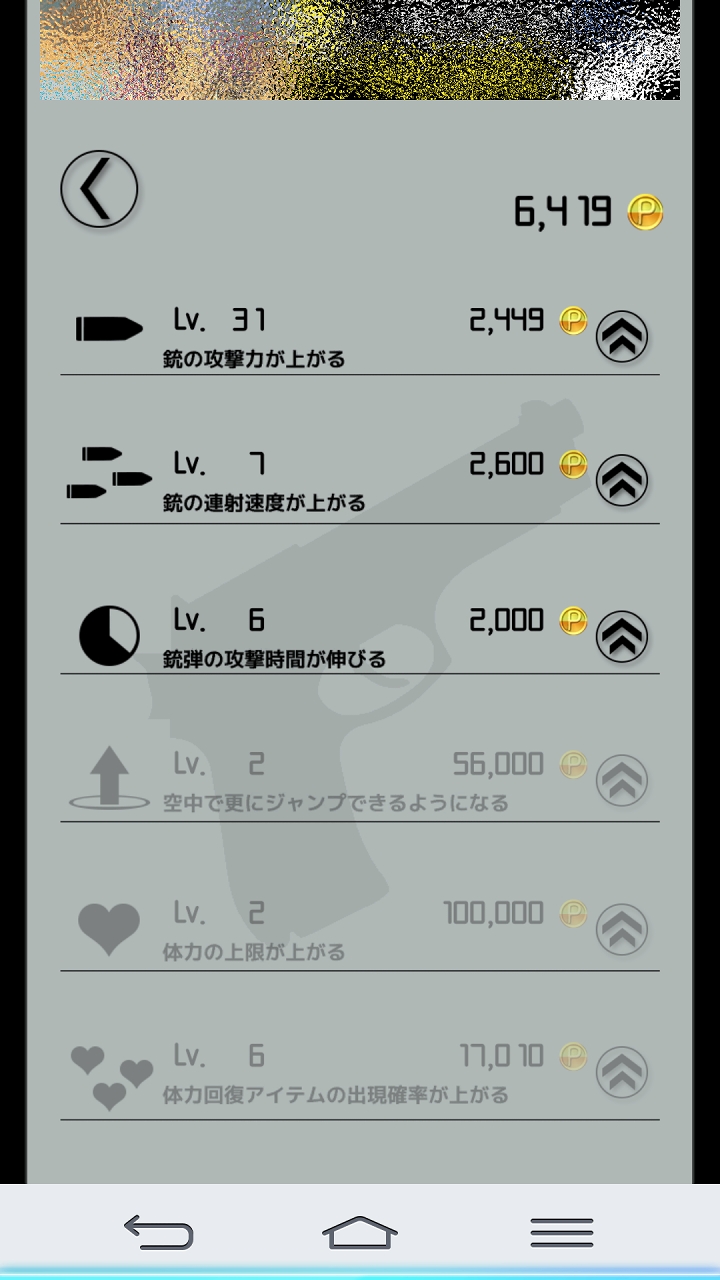Screen dimensions: 720x1280
Task: Tap the system home button
Action: (x=360, y=1232)
